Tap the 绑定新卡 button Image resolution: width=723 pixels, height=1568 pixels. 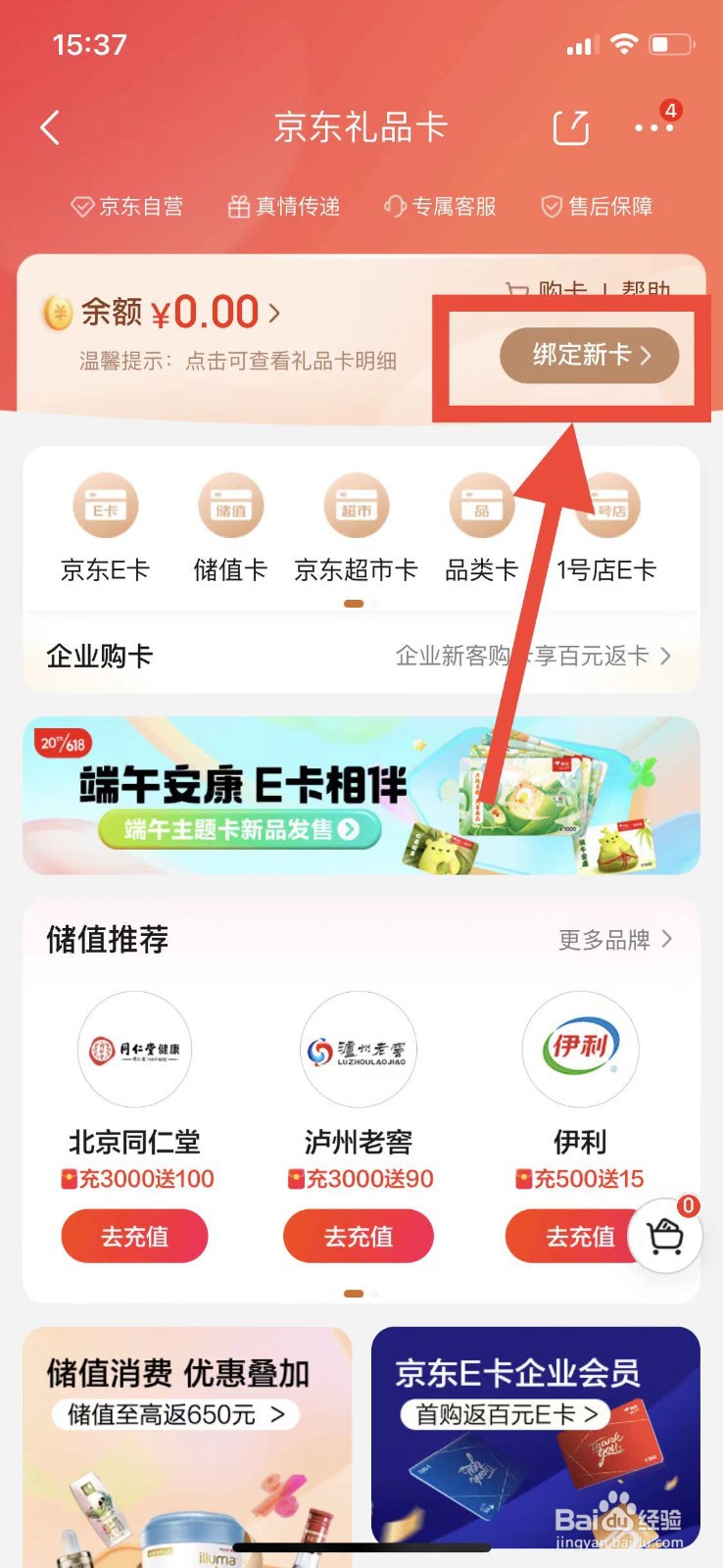(588, 357)
